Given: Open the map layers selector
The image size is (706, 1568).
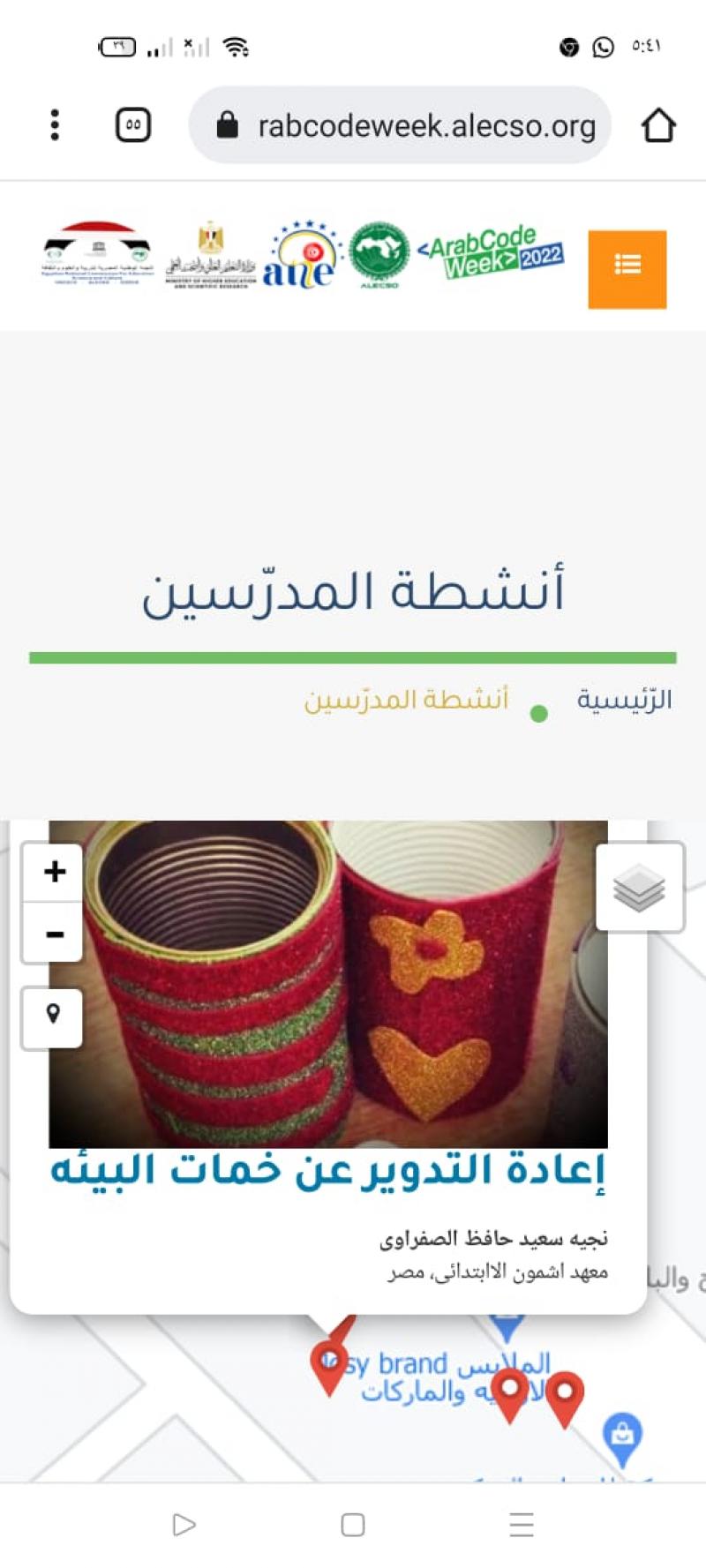Looking at the screenshot, I should coord(640,887).
